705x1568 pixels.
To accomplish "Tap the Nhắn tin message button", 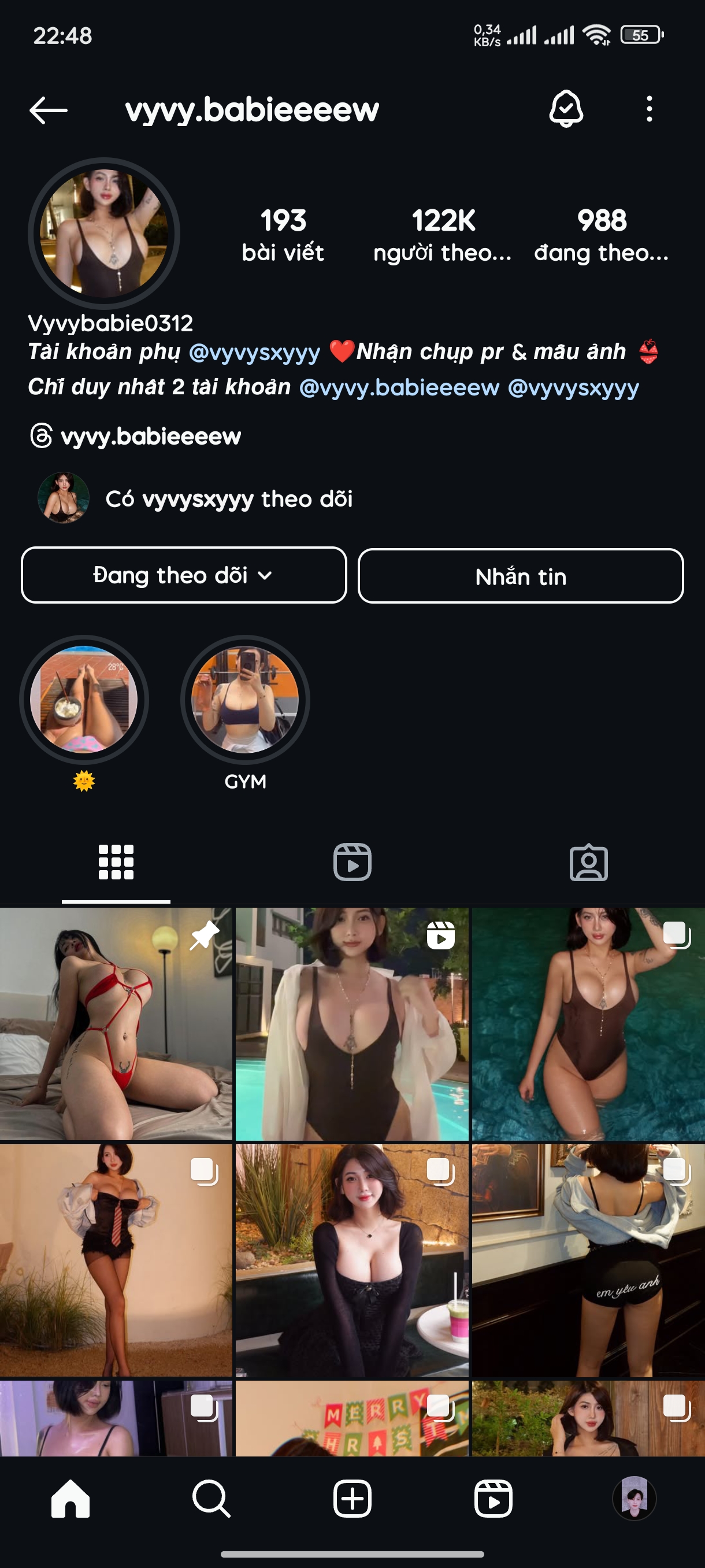I will pyautogui.click(x=521, y=576).
